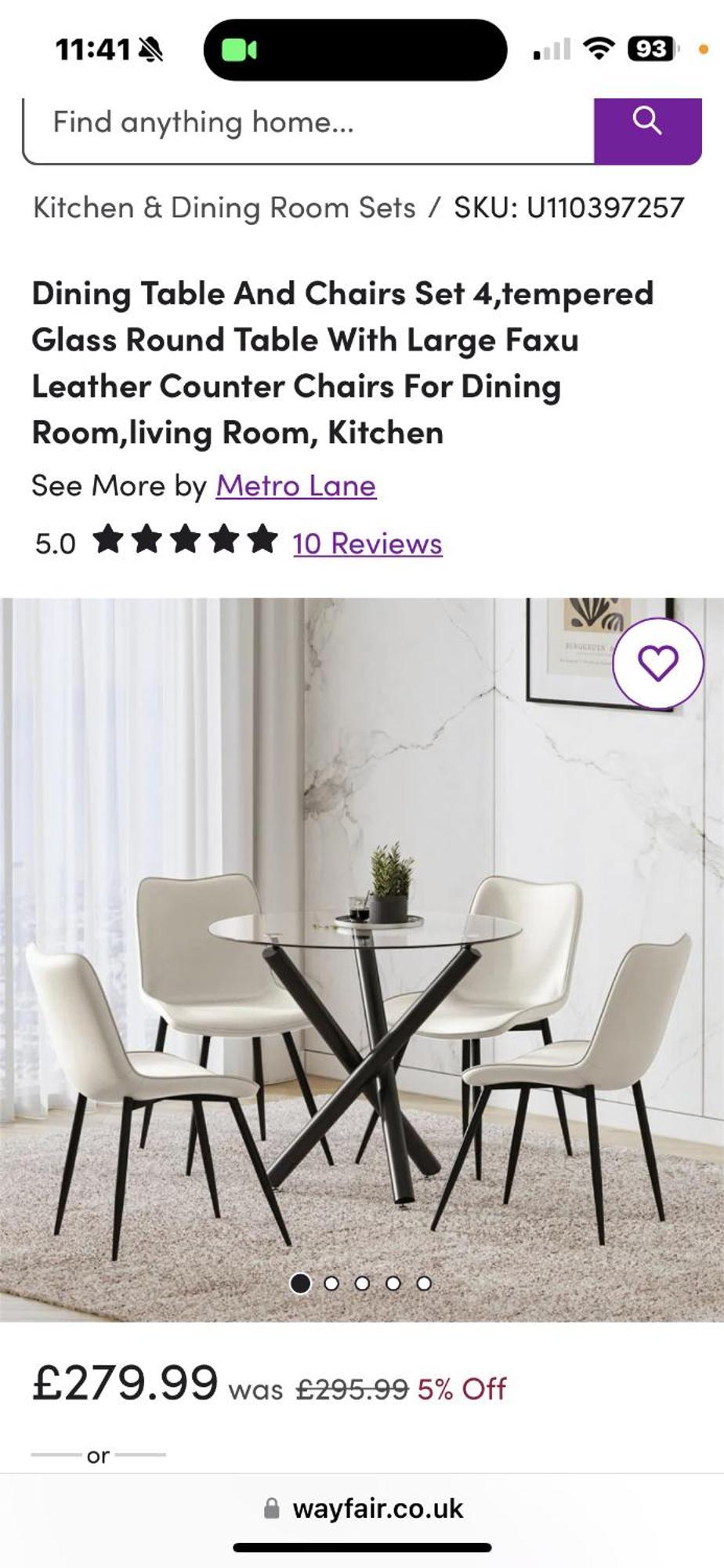Screen dimensions: 724x1568
Task: Tap the Find anything home search field
Action: pyautogui.click(x=306, y=123)
